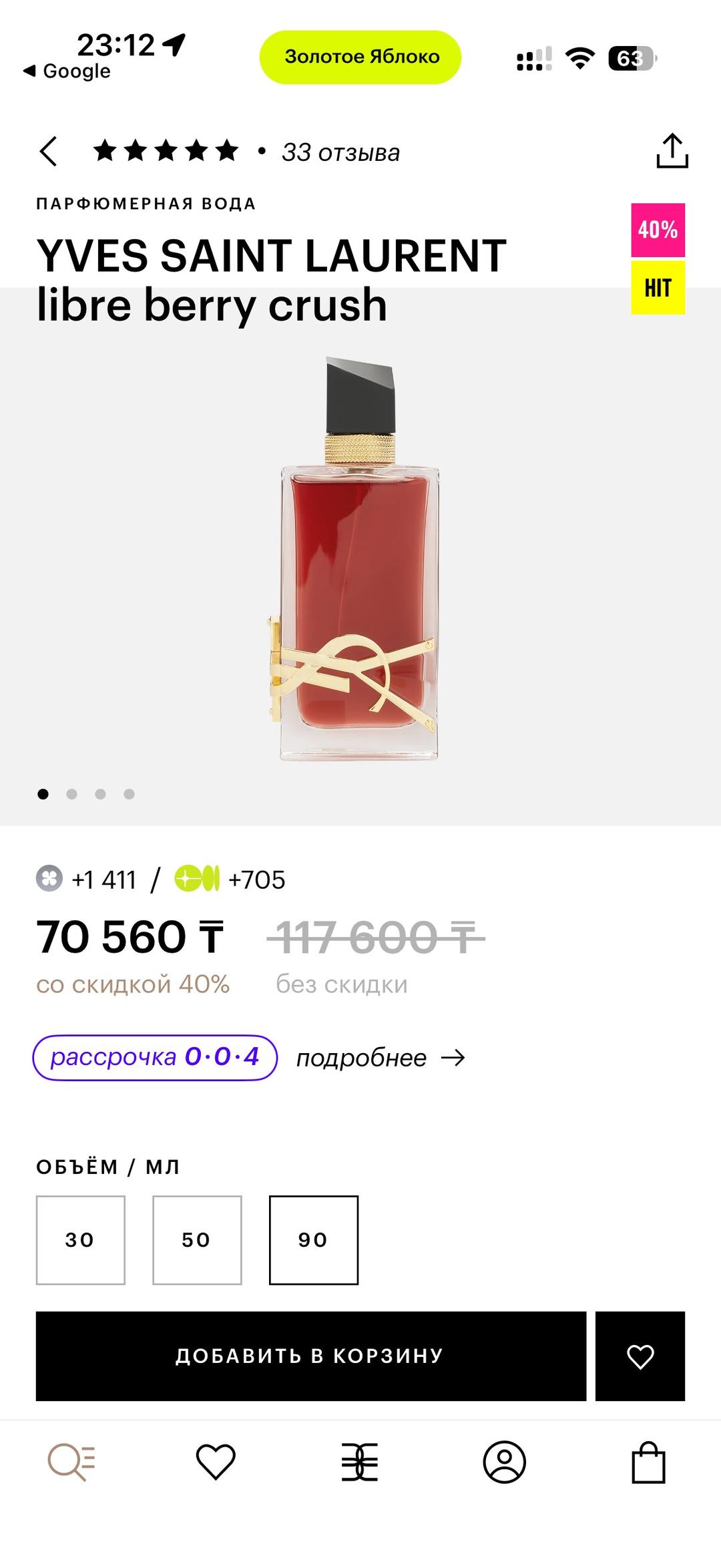721x1568 pixels.
Task: Return to Google via status bar
Action: pyautogui.click(x=67, y=71)
